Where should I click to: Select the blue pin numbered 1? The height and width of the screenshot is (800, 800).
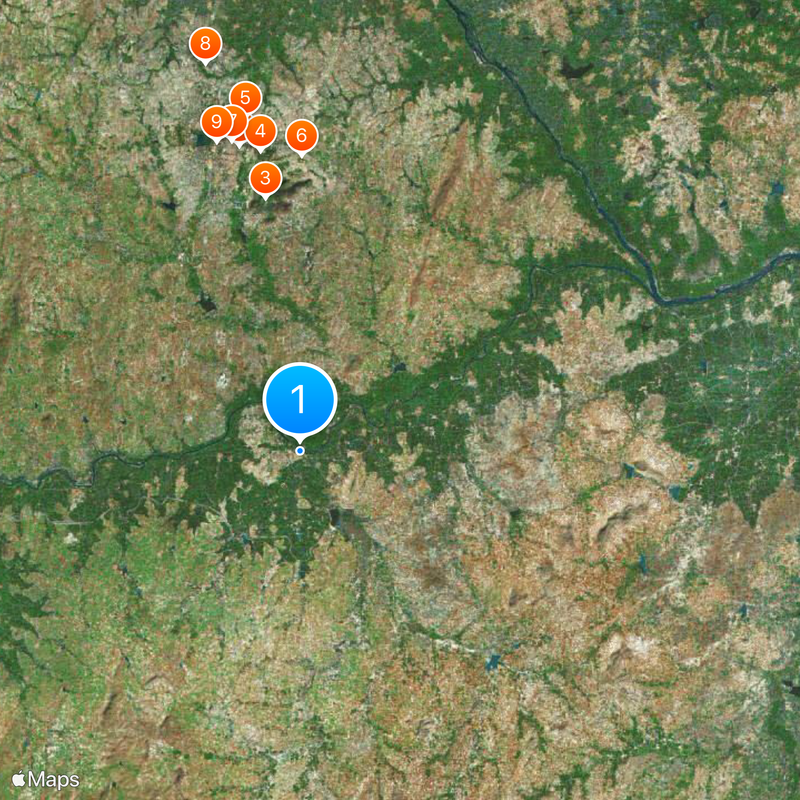coord(299,400)
